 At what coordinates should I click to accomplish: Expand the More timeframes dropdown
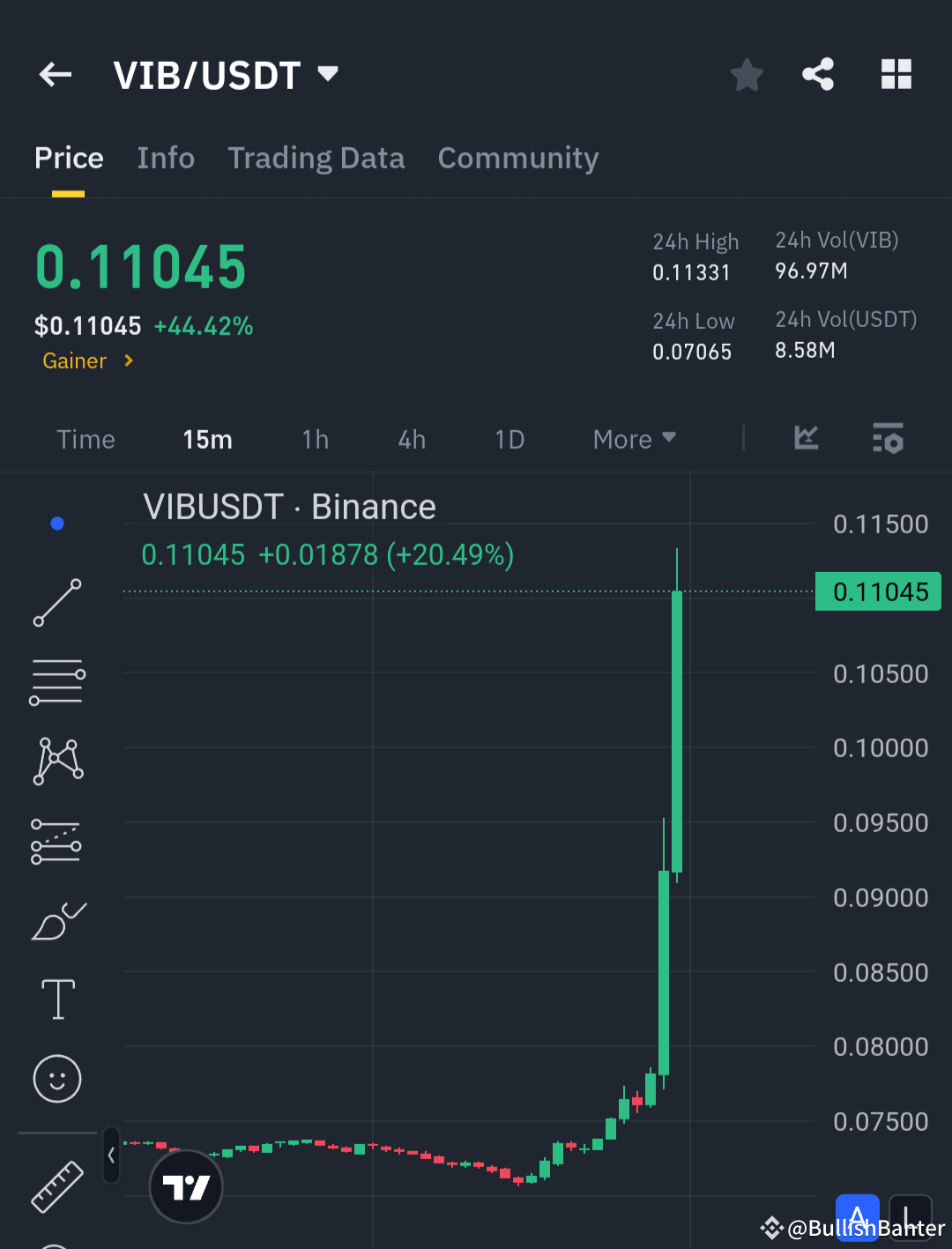633,439
